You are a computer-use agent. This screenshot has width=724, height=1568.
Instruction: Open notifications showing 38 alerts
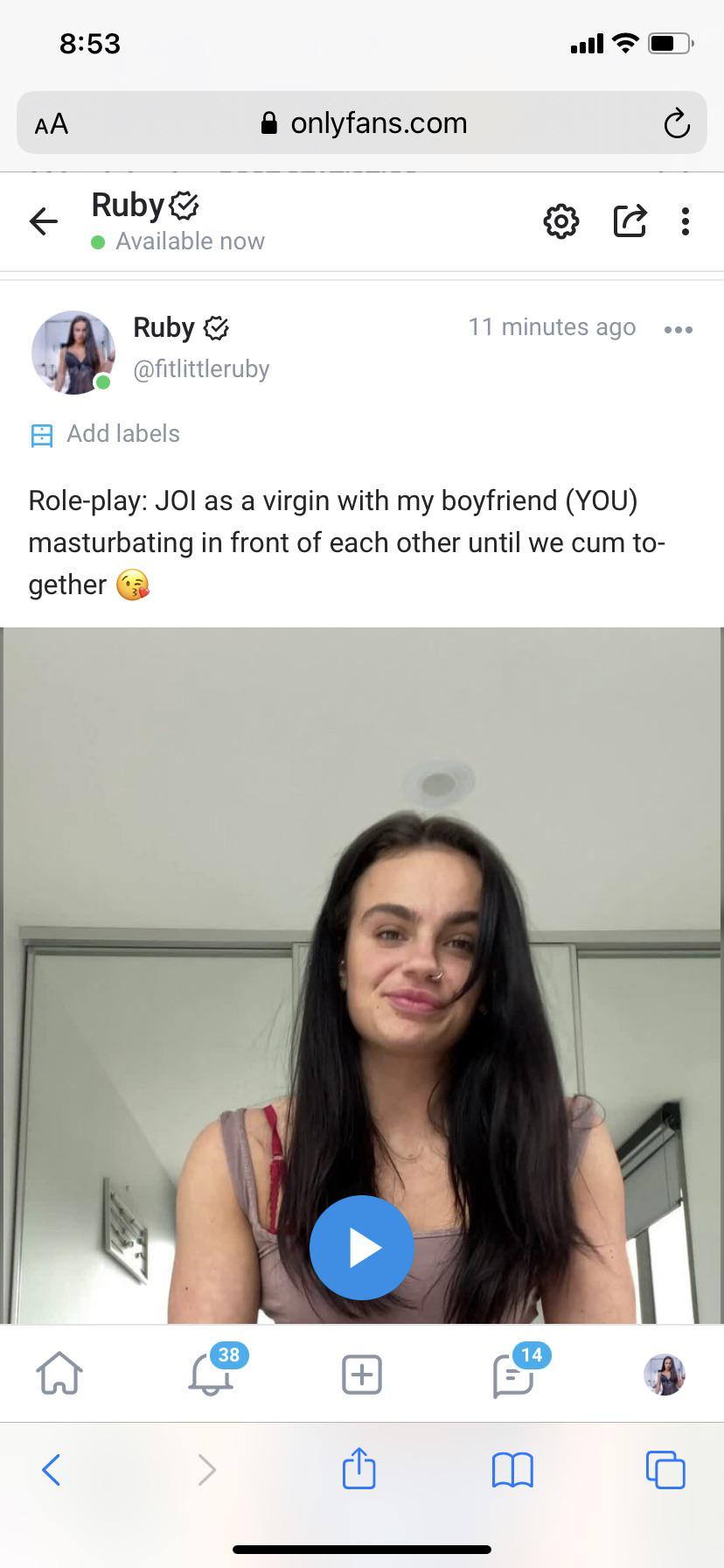[210, 1375]
